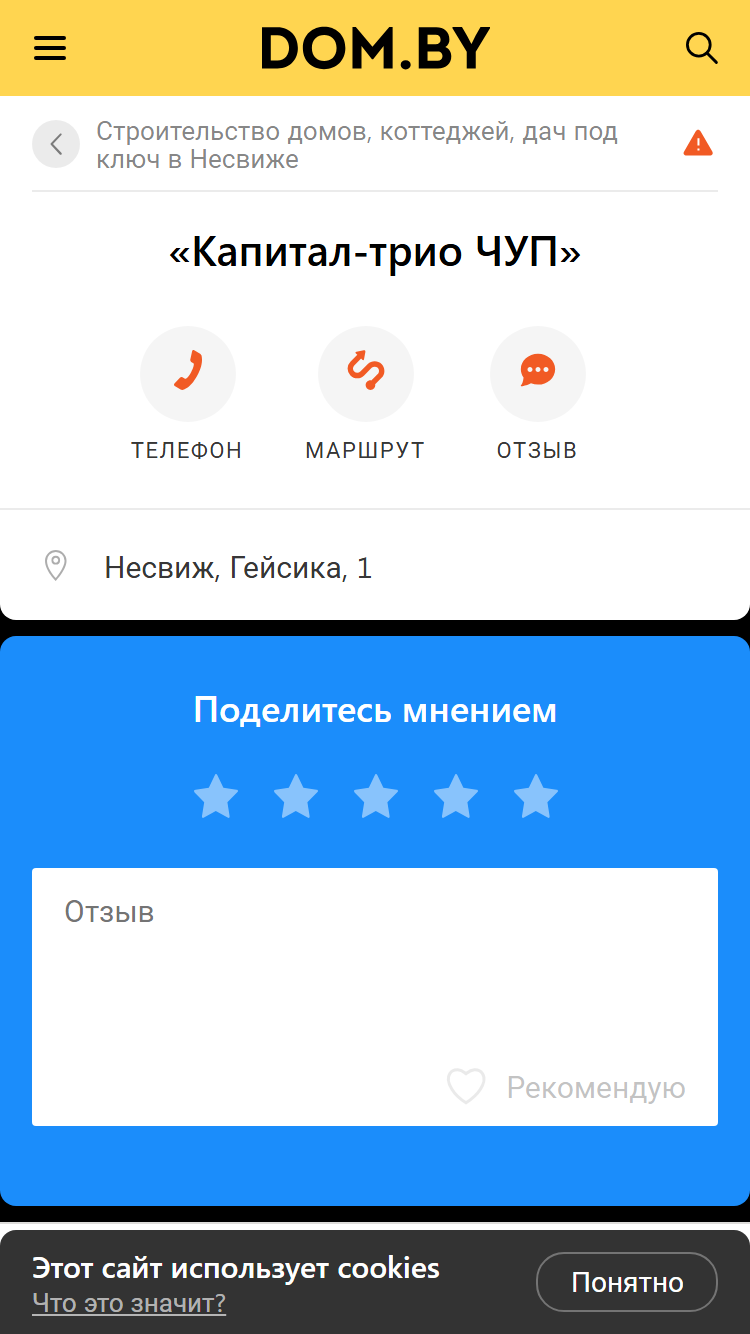Rate with the first star
The width and height of the screenshot is (750, 1334).
click(216, 797)
